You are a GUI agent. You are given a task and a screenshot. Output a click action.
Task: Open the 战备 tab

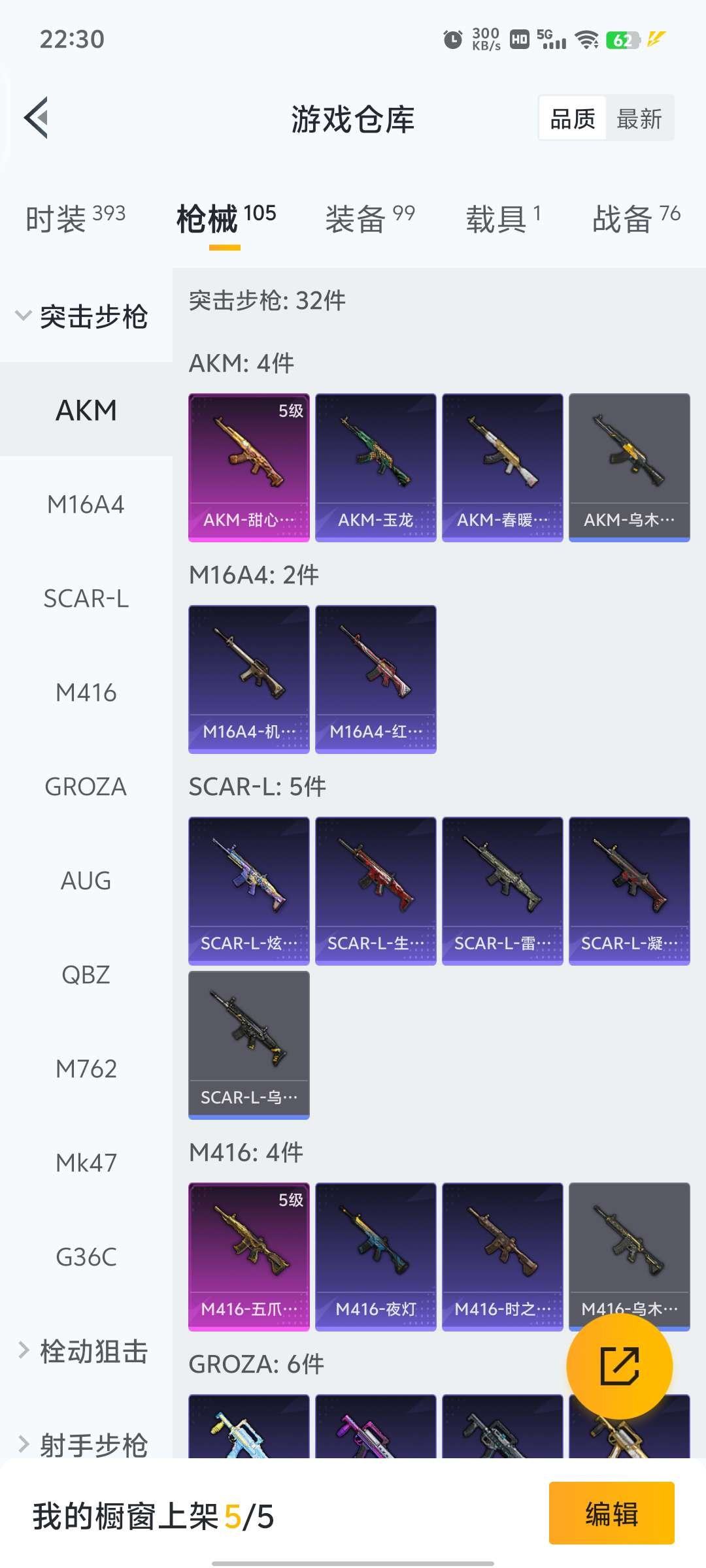[x=635, y=219]
